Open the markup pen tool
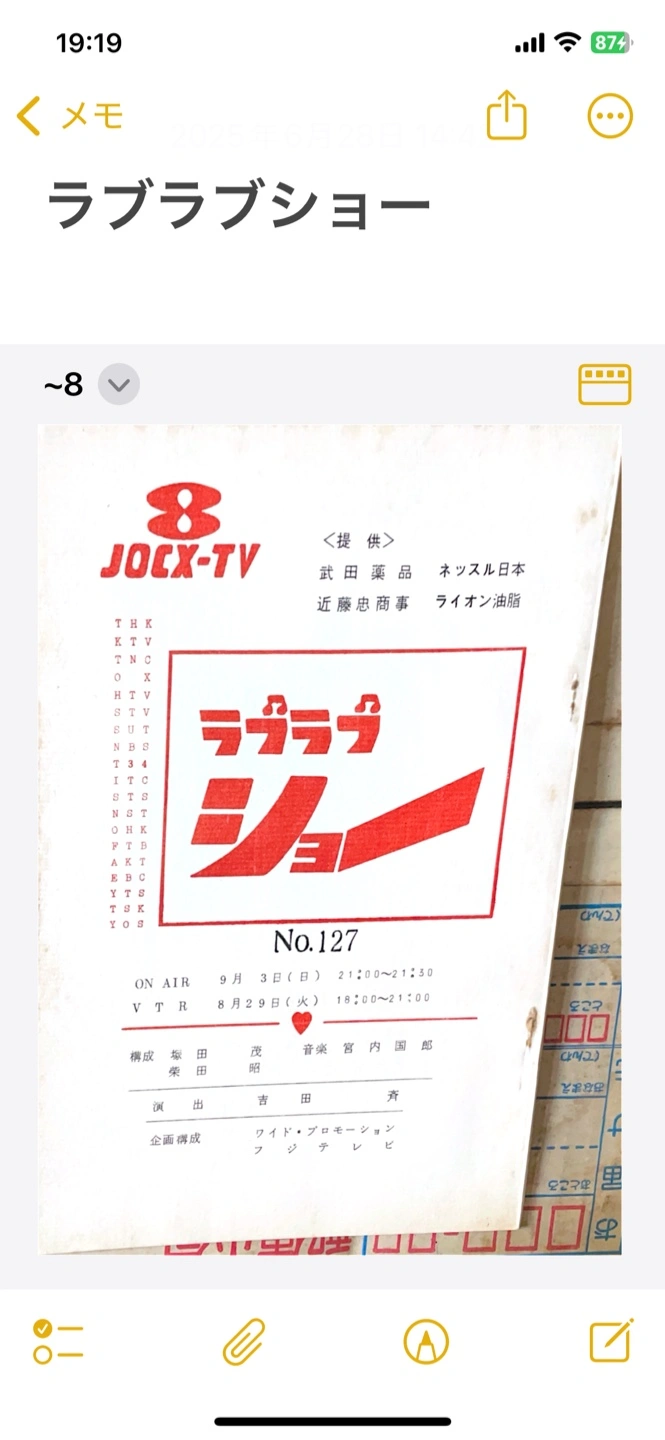665x1440 pixels. pos(426,1341)
